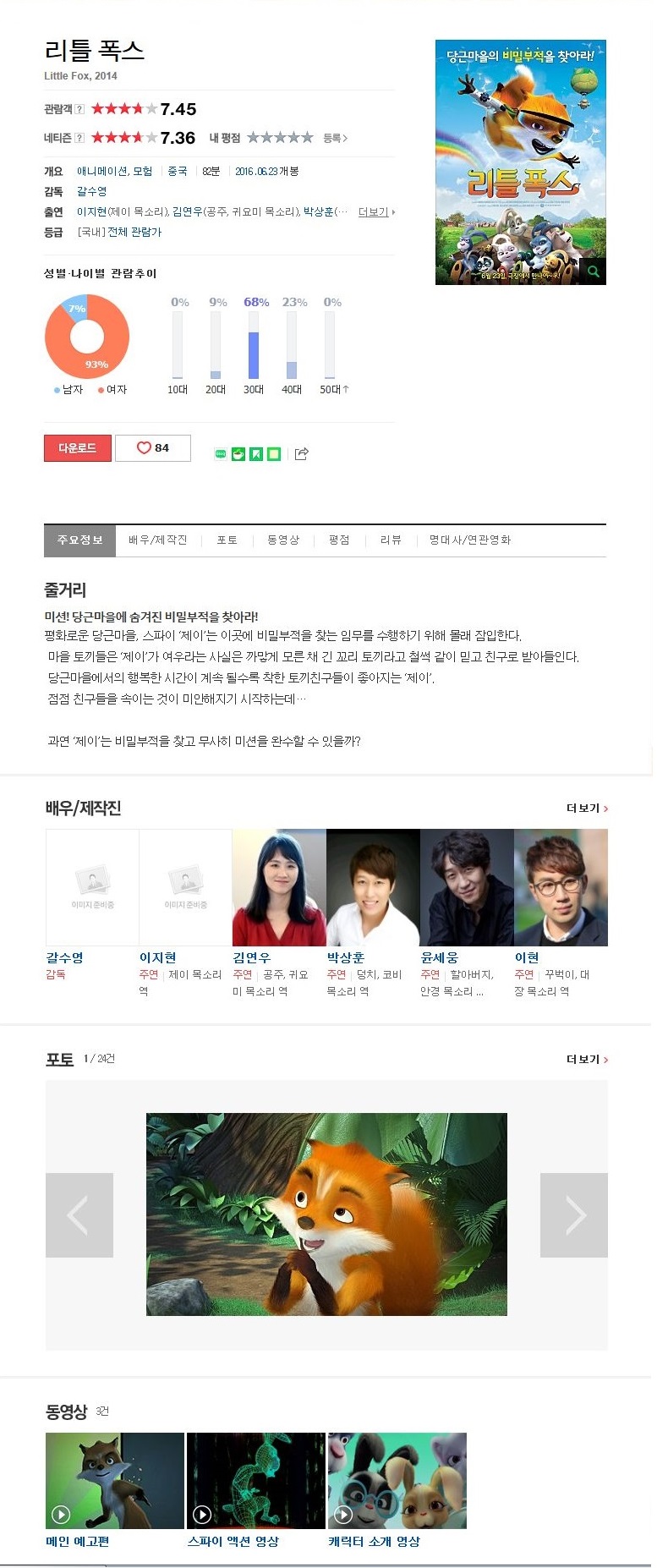Tap the red 다운로드 button

(x=77, y=448)
